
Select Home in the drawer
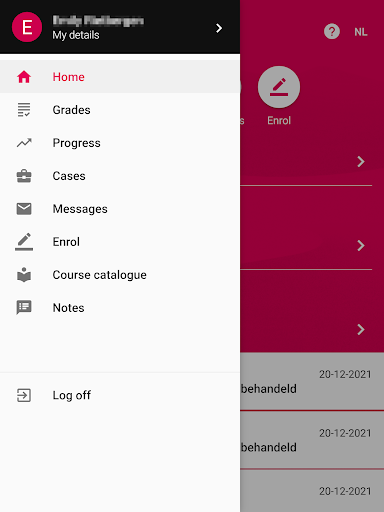(x=120, y=77)
